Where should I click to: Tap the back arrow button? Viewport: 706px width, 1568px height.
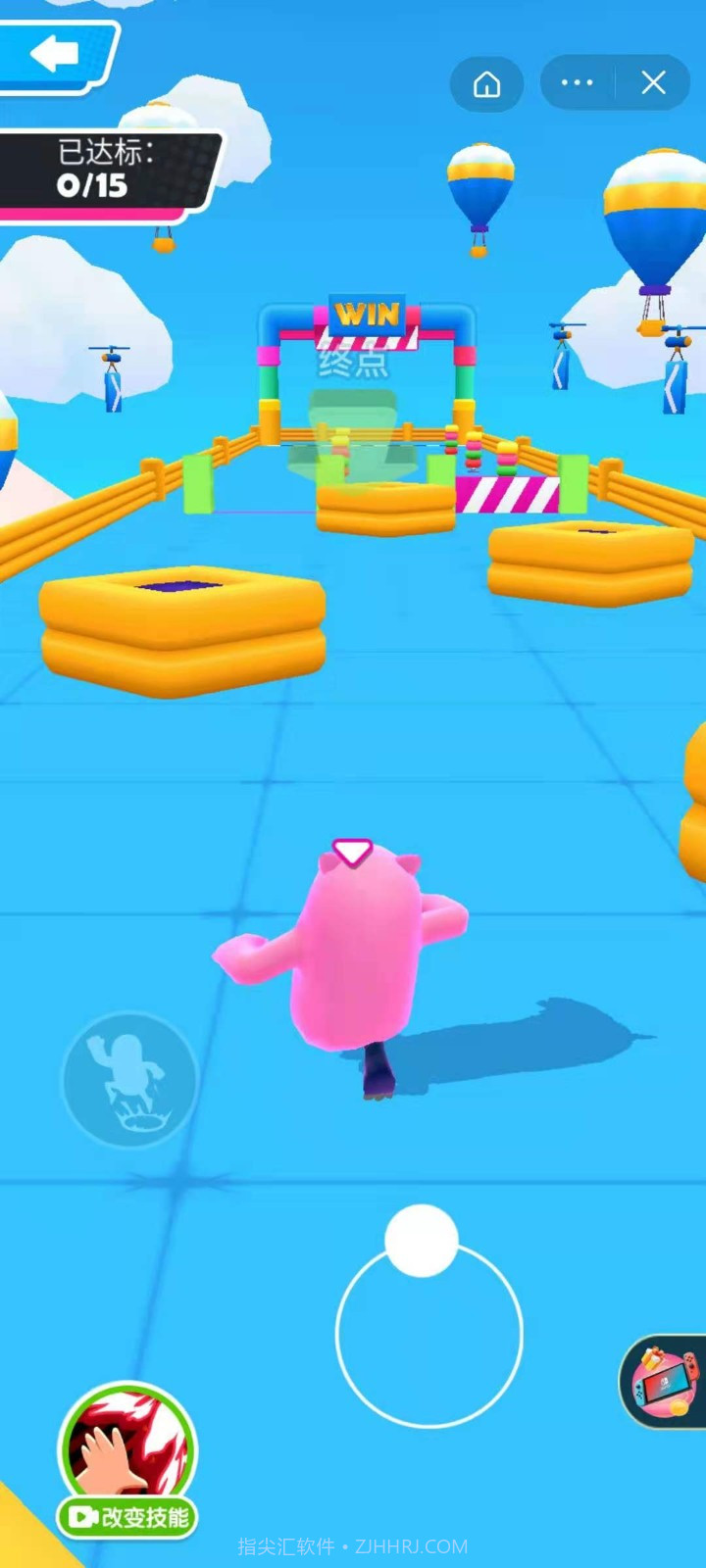(55, 55)
